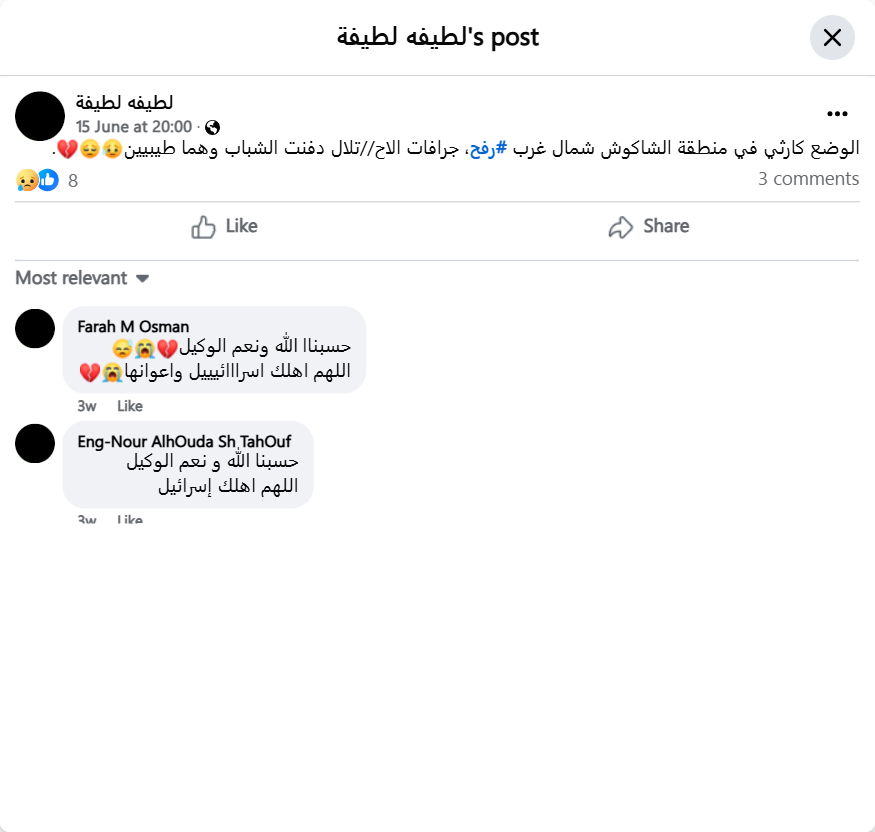Like لطيفه لطيفة's post
The height and width of the screenshot is (832, 875).
coord(225,227)
